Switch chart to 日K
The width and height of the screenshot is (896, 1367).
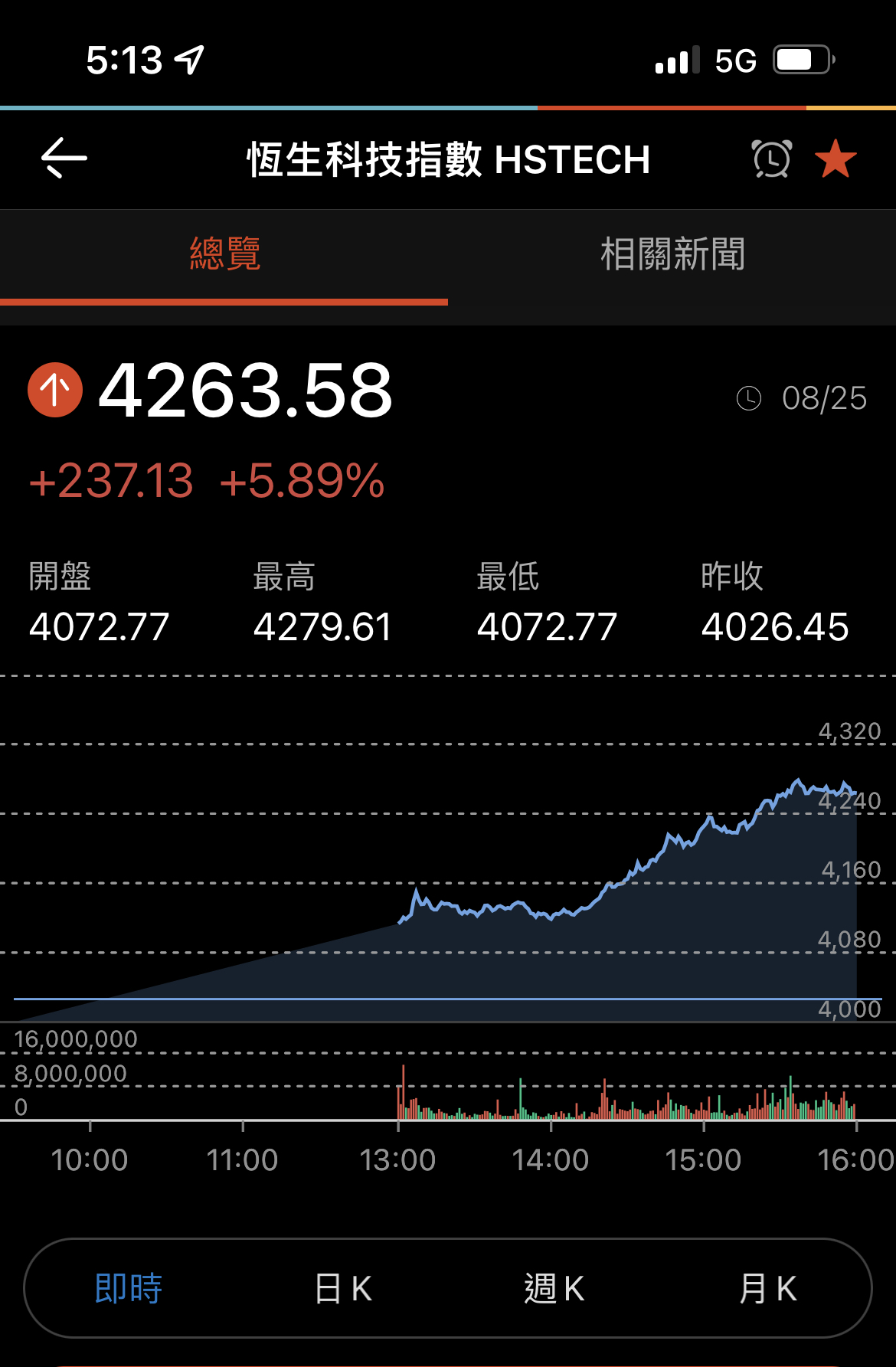point(343,1288)
